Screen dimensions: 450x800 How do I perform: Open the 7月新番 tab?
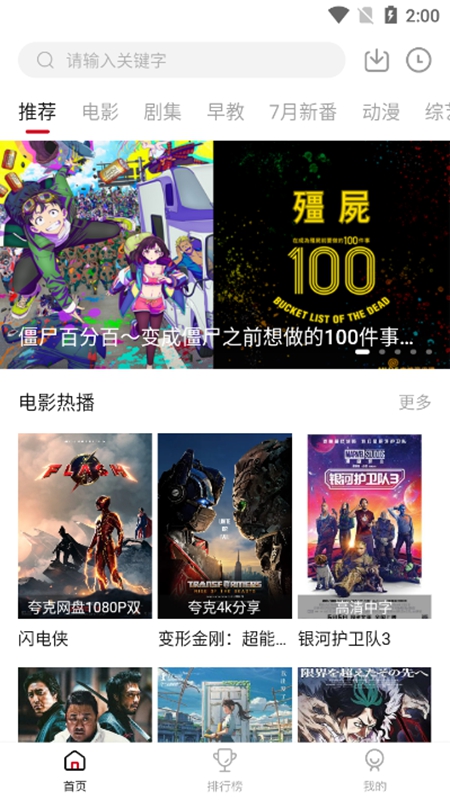point(303,112)
